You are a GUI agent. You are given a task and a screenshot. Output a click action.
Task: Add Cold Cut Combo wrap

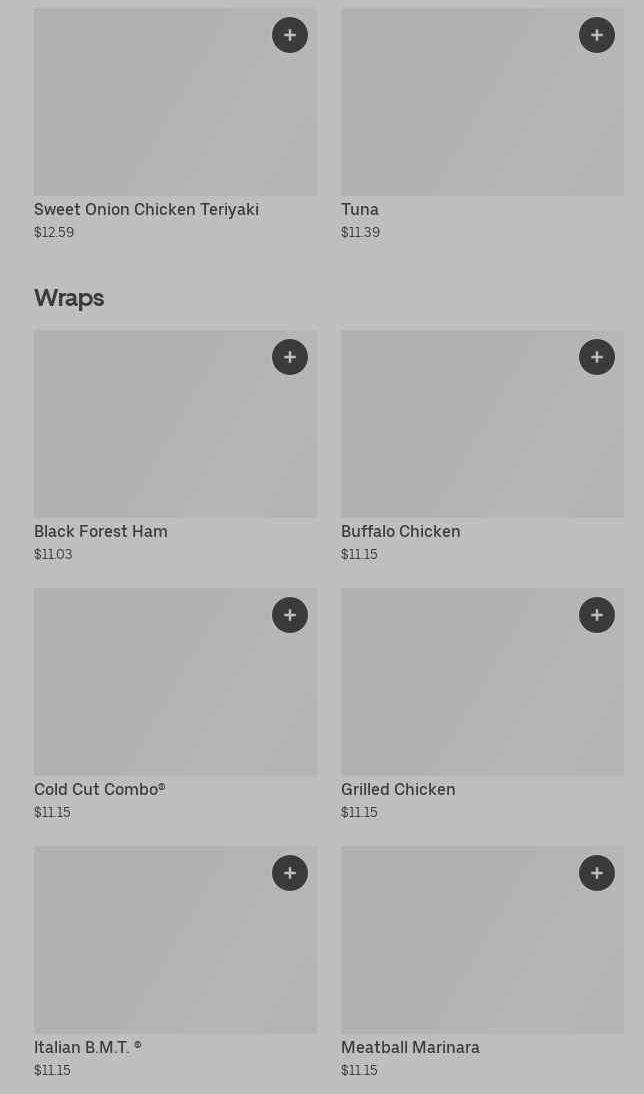pyautogui.click(x=290, y=615)
